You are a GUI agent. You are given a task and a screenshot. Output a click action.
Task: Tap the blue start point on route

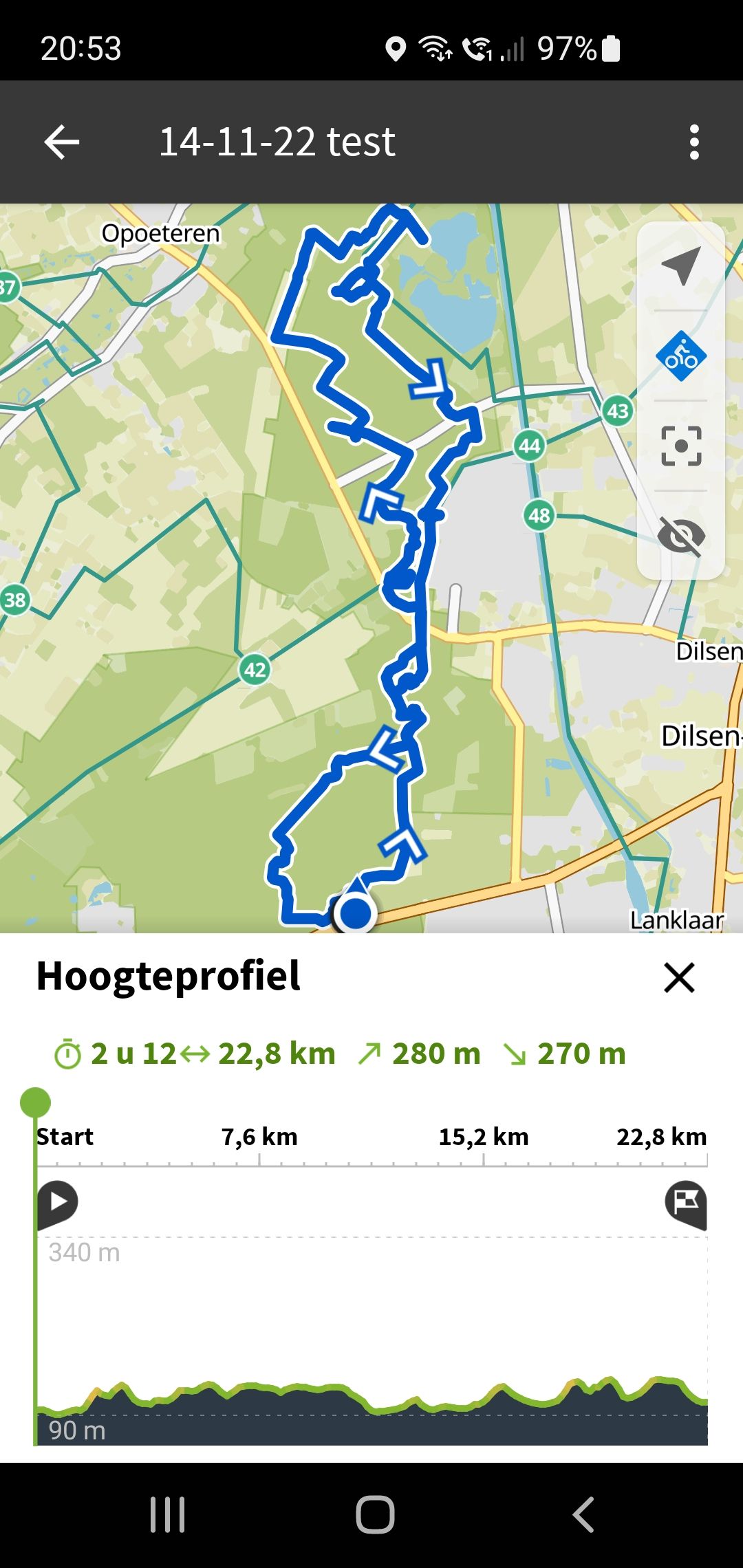pyautogui.click(x=355, y=913)
